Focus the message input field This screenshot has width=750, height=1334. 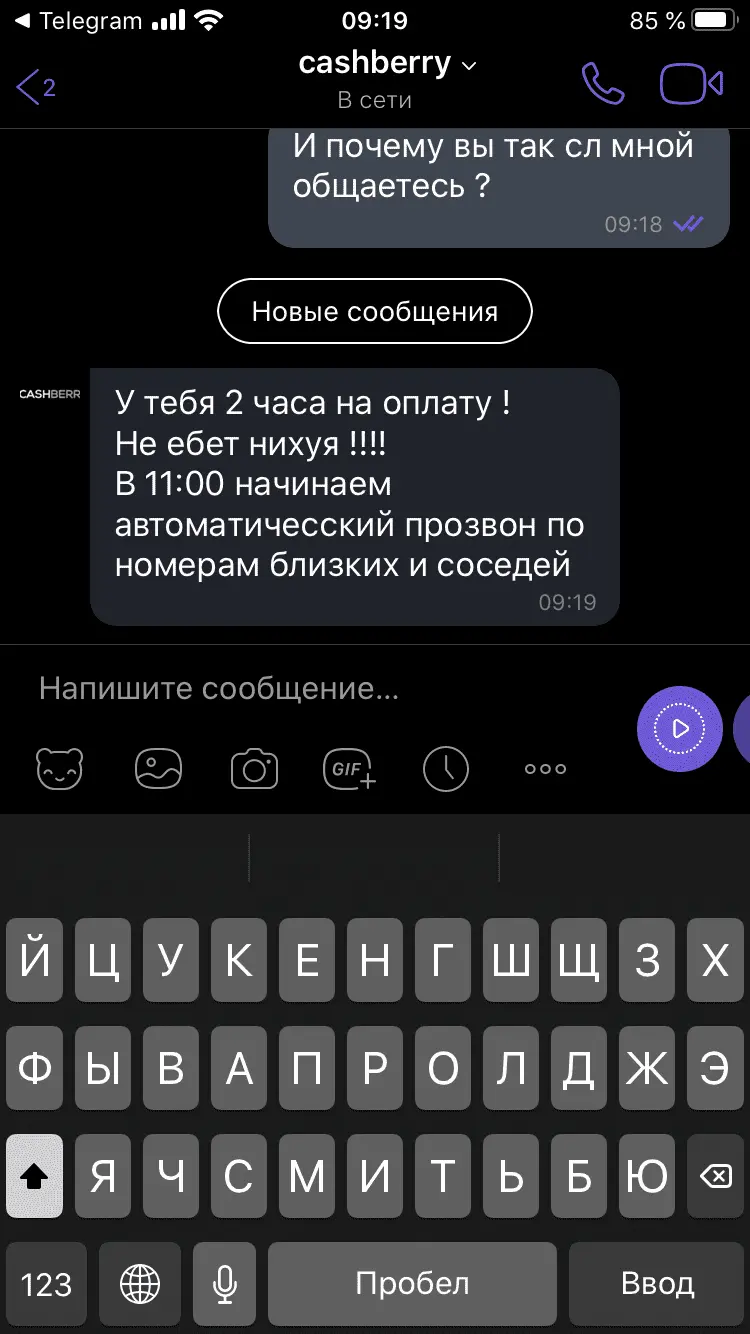click(320, 688)
